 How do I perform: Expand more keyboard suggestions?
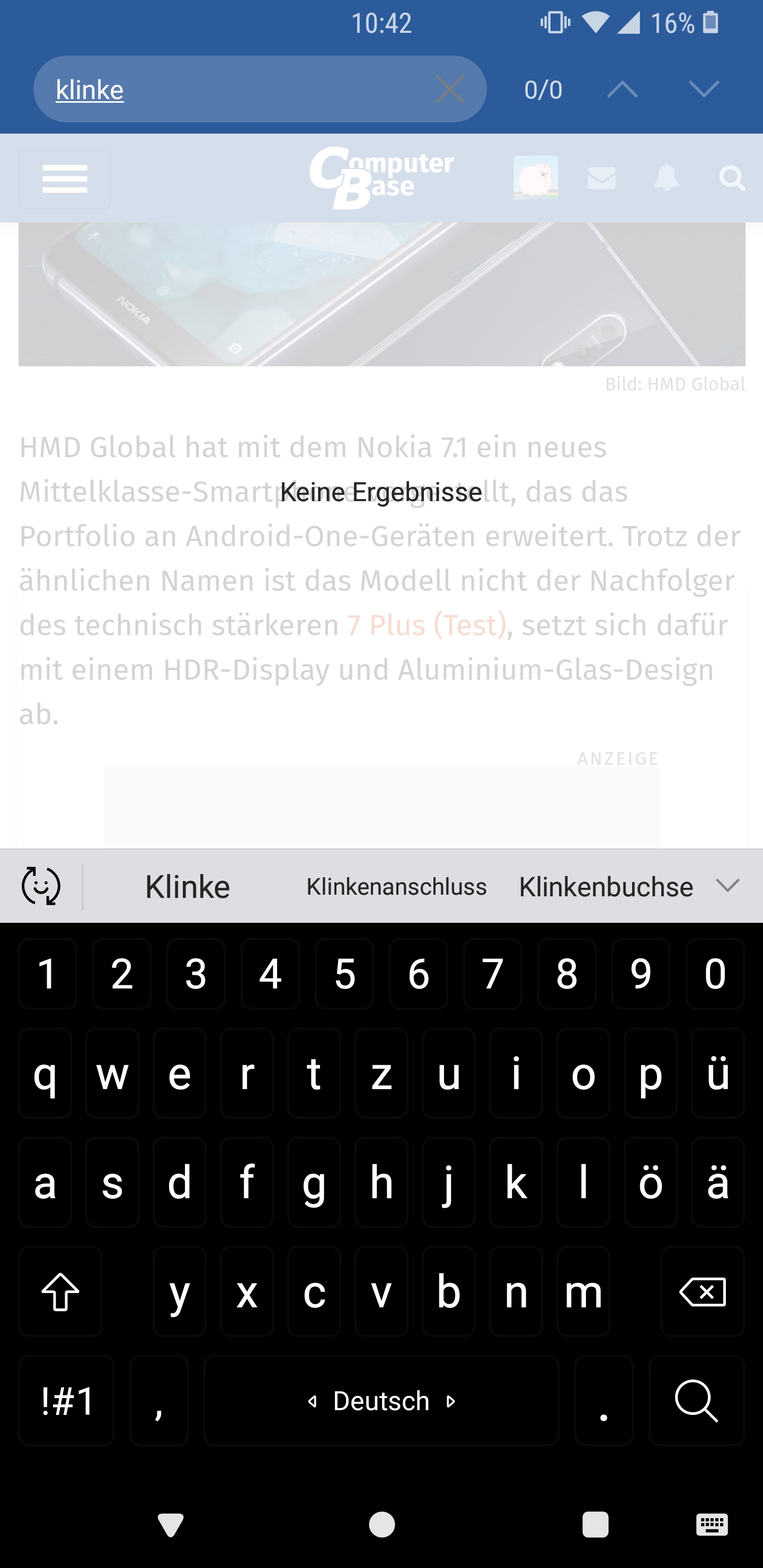point(727,885)
